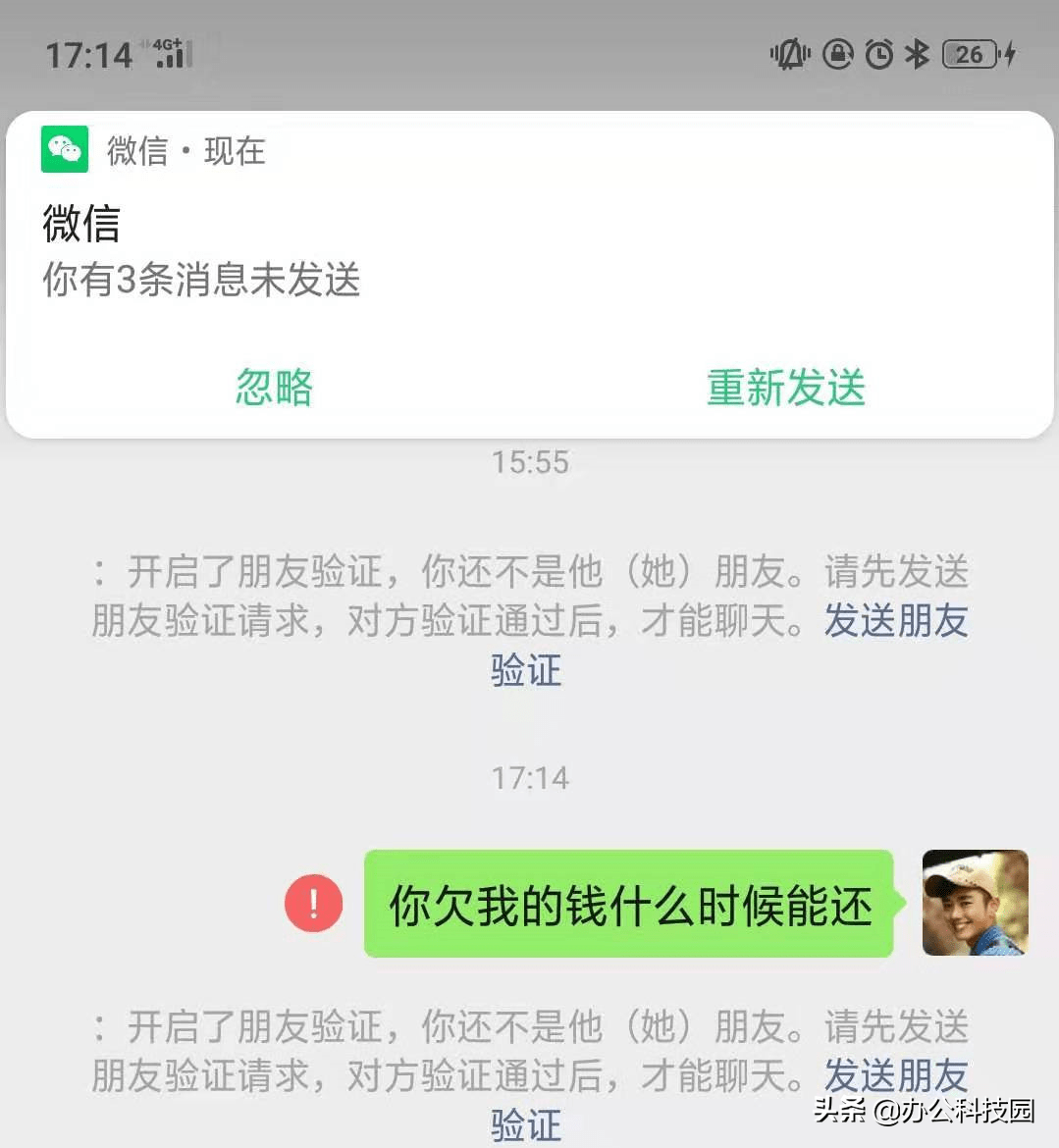
Task: Tap the red failed-message exclamation icon
Action: 313,903
